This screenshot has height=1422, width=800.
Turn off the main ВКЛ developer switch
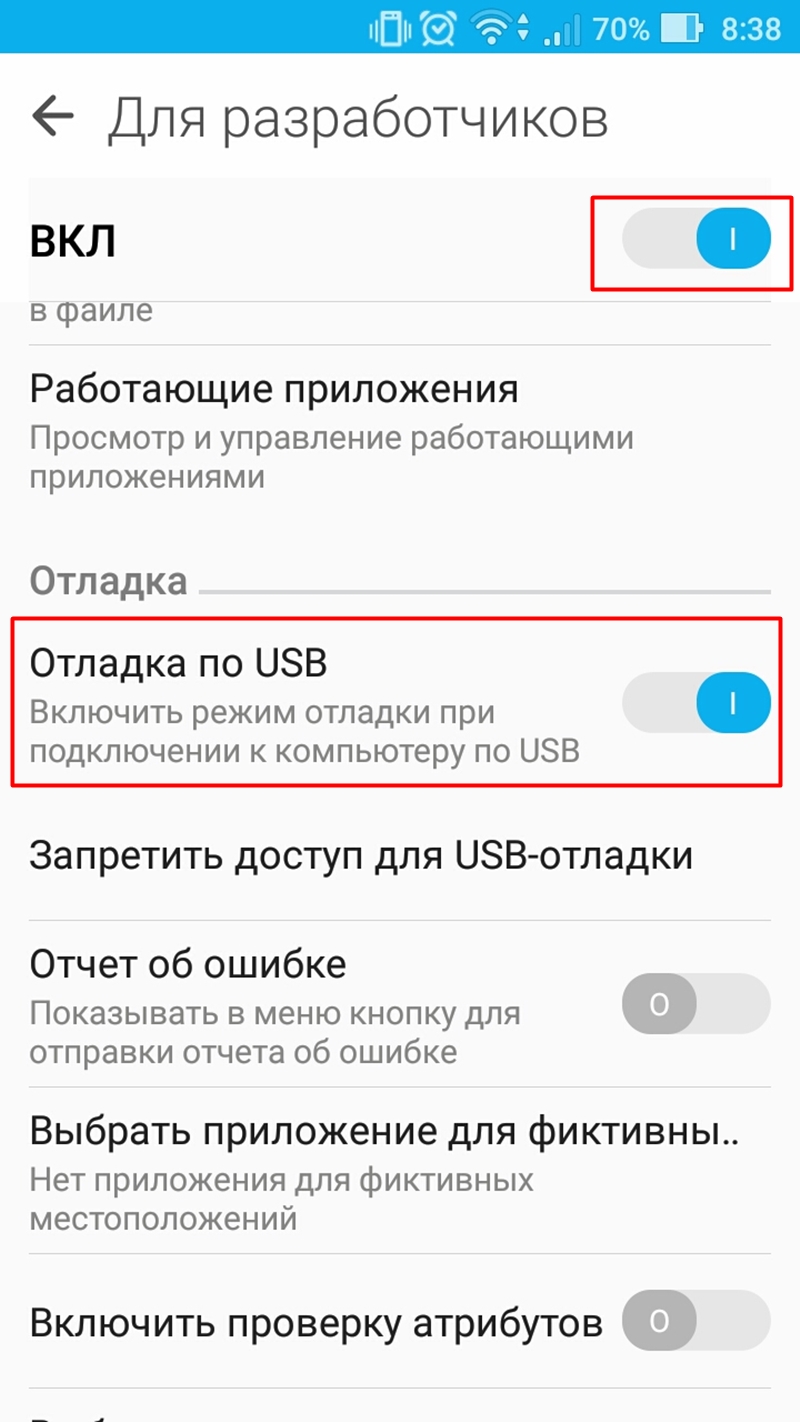tap(696, 240)
